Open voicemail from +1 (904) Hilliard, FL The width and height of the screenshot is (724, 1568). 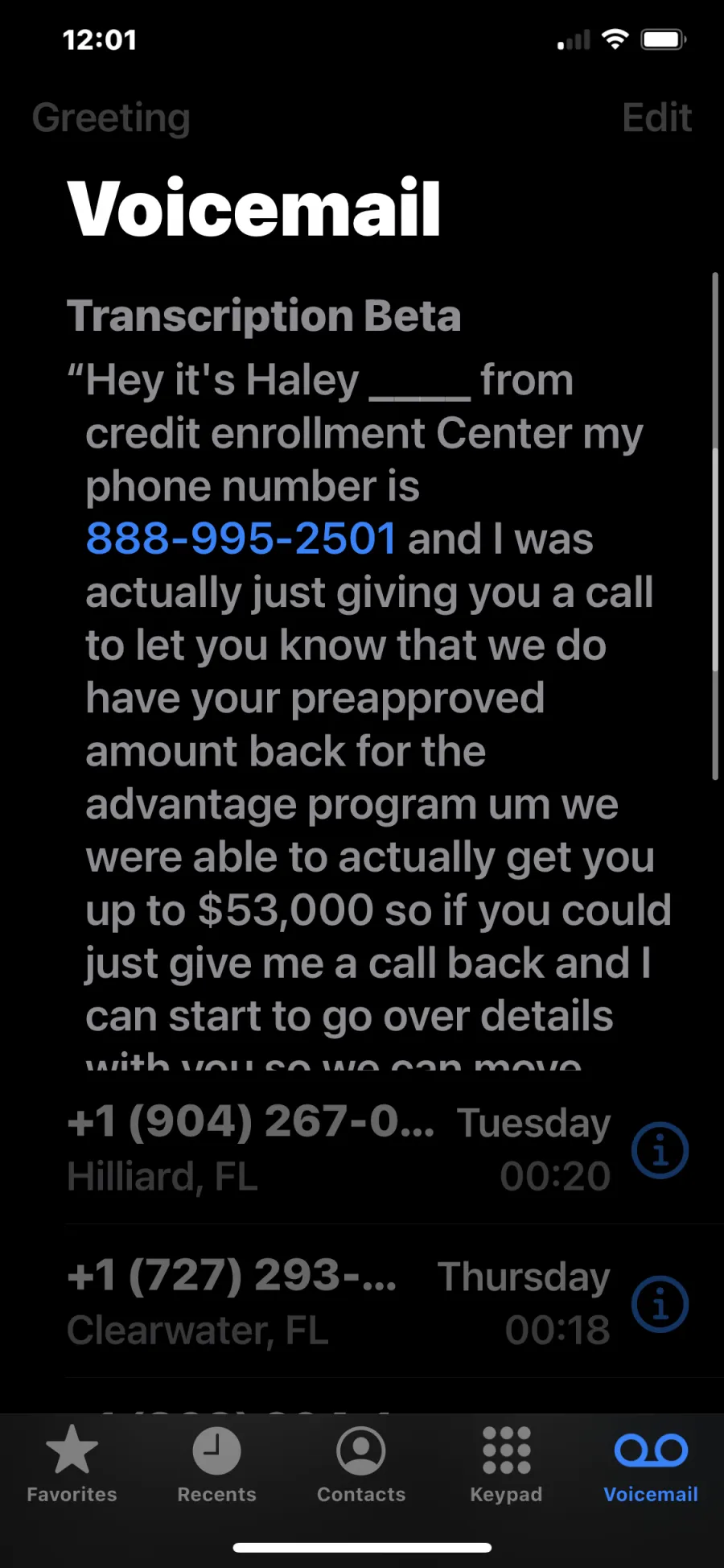[x=339, y=1149]
